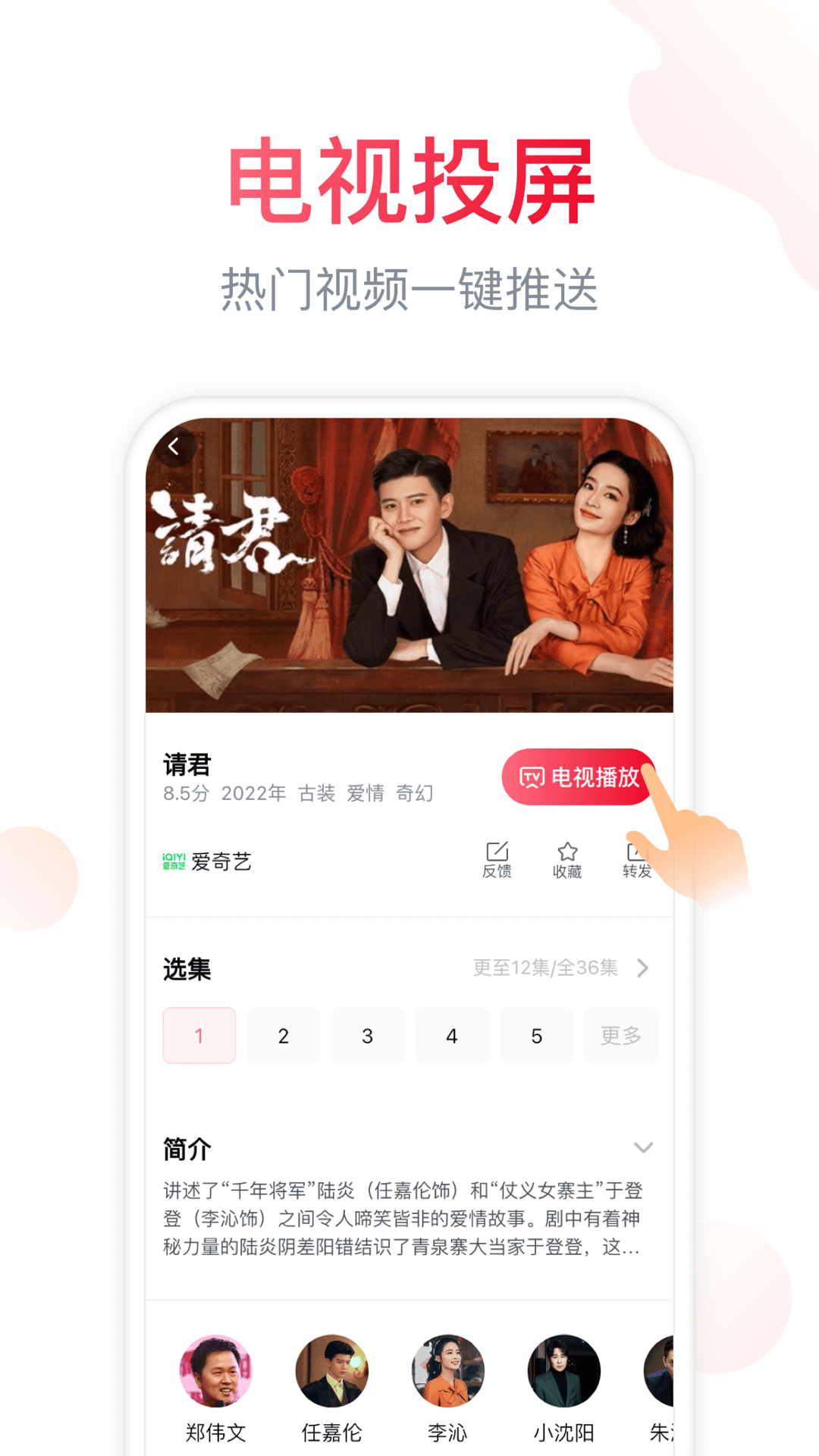Tap the TV cast icon on 电视播放 button

(x=533, y=778)
